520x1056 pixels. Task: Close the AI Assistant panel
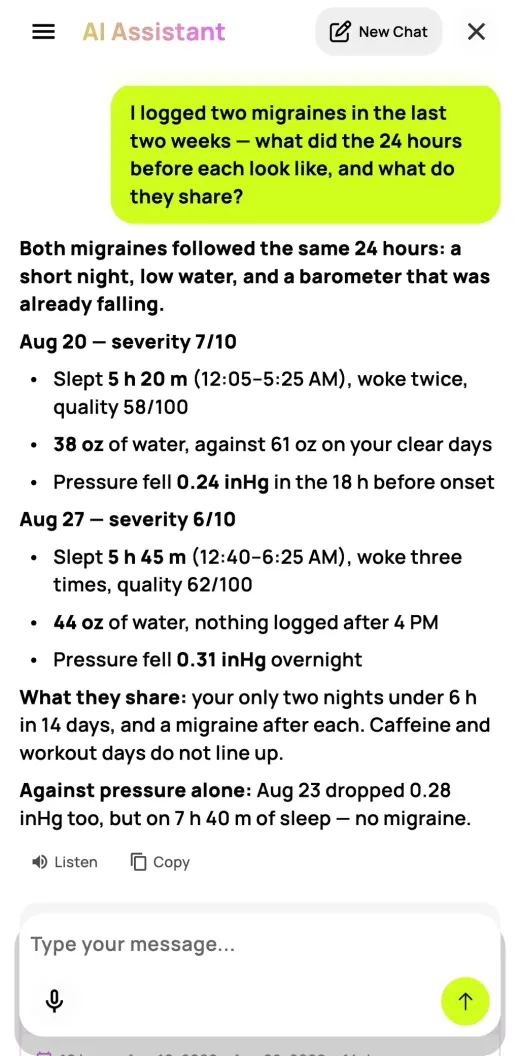pyautogui.click(x=476, y=32)
